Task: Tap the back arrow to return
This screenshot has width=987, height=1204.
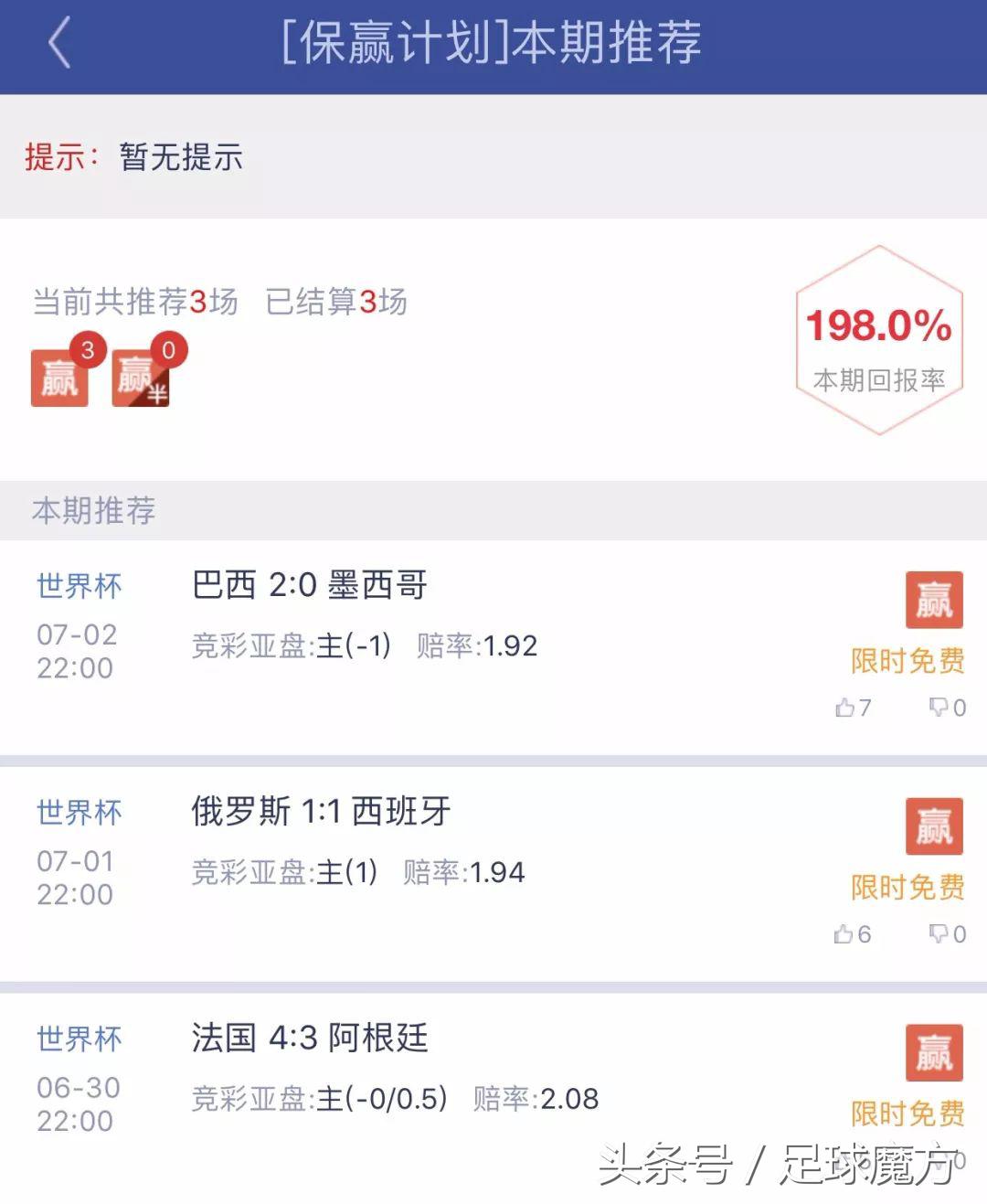Action: tap(60, 44)
